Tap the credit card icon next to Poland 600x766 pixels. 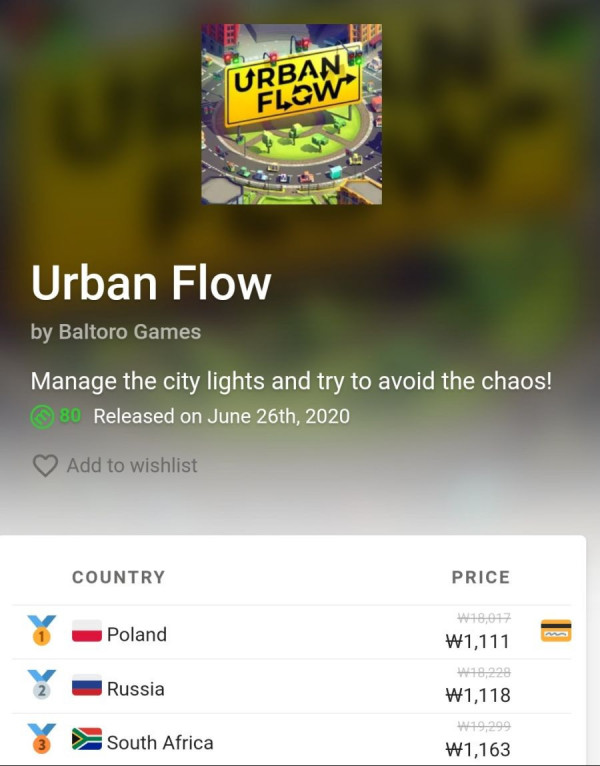click(556, 630)
